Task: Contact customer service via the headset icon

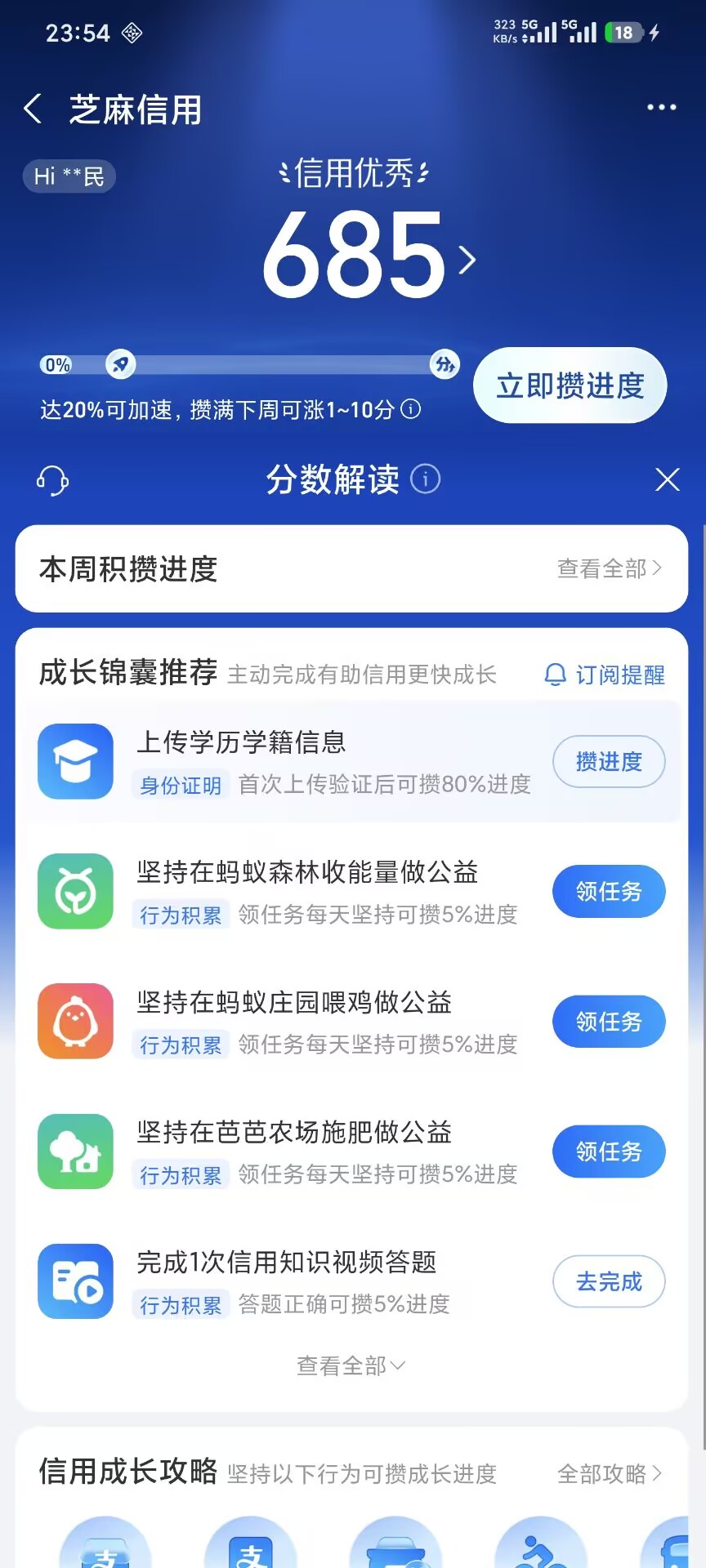Action: coord(52,480)
